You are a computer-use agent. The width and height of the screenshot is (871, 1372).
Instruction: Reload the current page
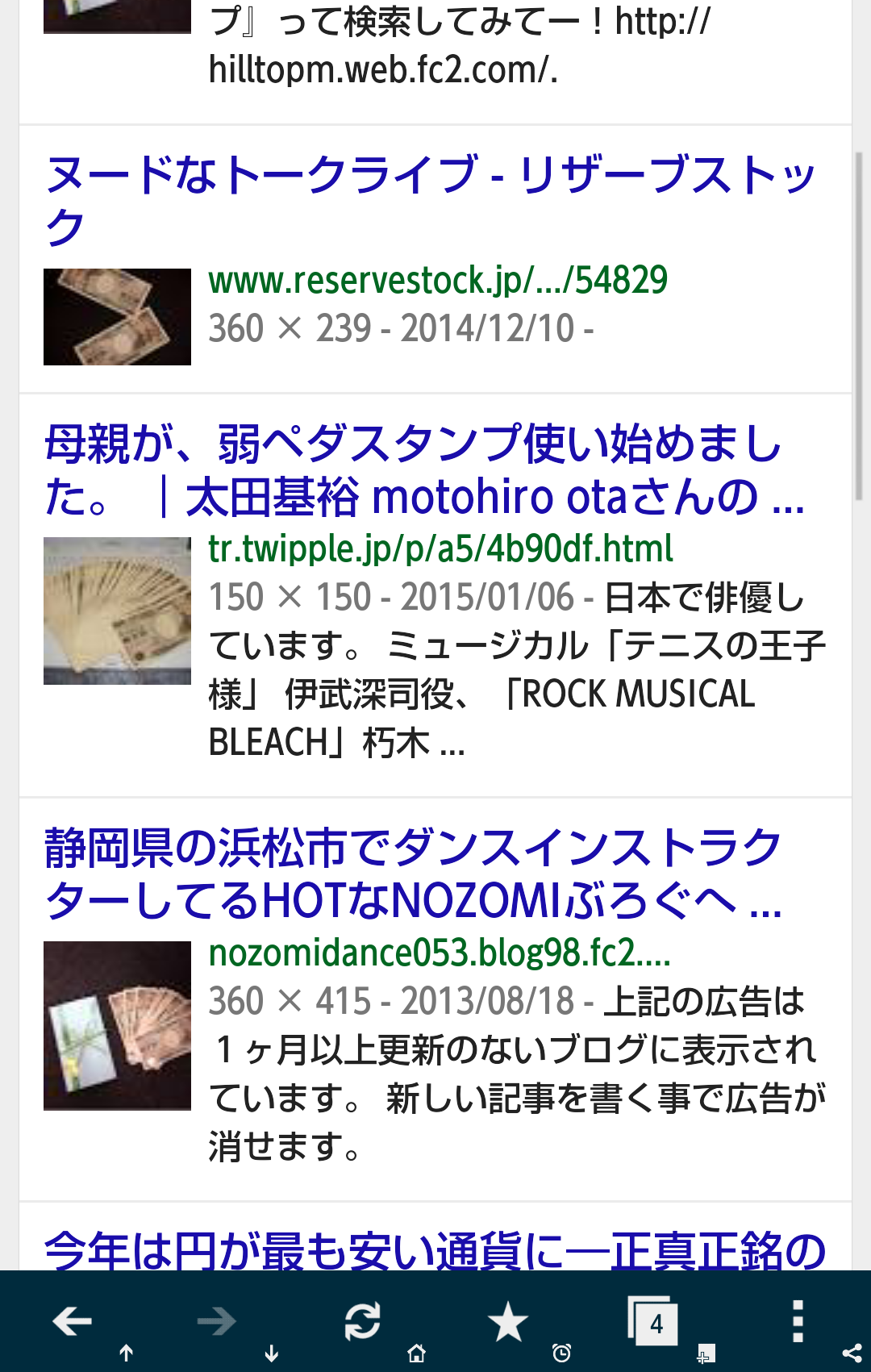click(x=362, y=1321)
